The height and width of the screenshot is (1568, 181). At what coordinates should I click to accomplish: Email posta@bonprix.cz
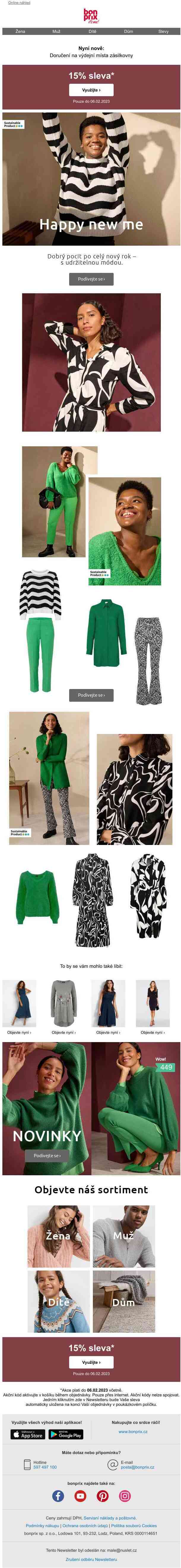[x=137, y=1467]
